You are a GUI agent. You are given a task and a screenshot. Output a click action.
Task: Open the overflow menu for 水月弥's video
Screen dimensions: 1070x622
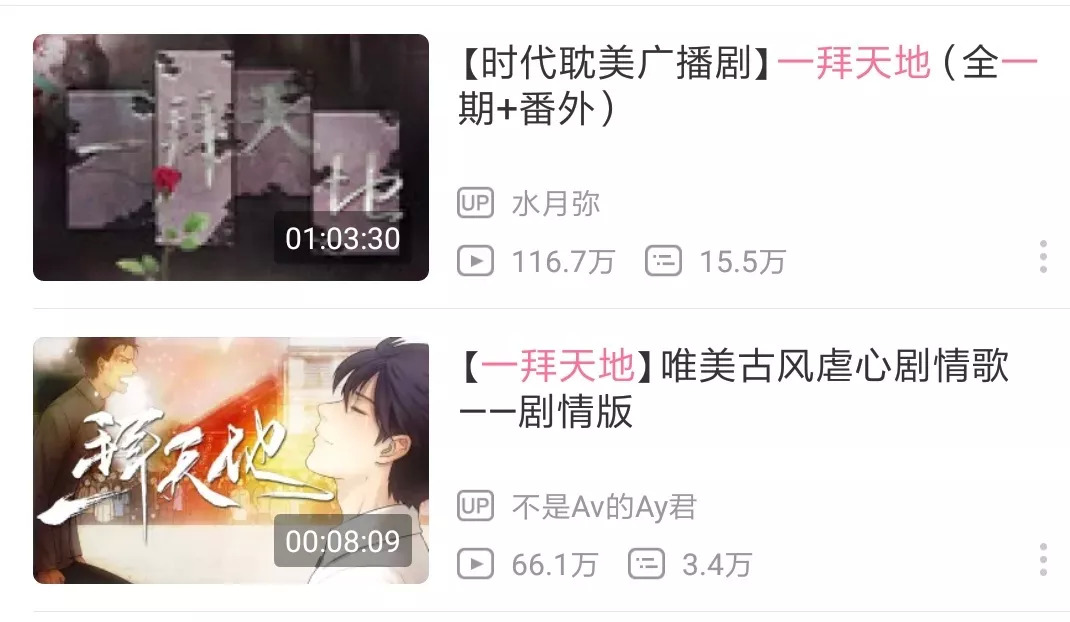(1043, 257)
